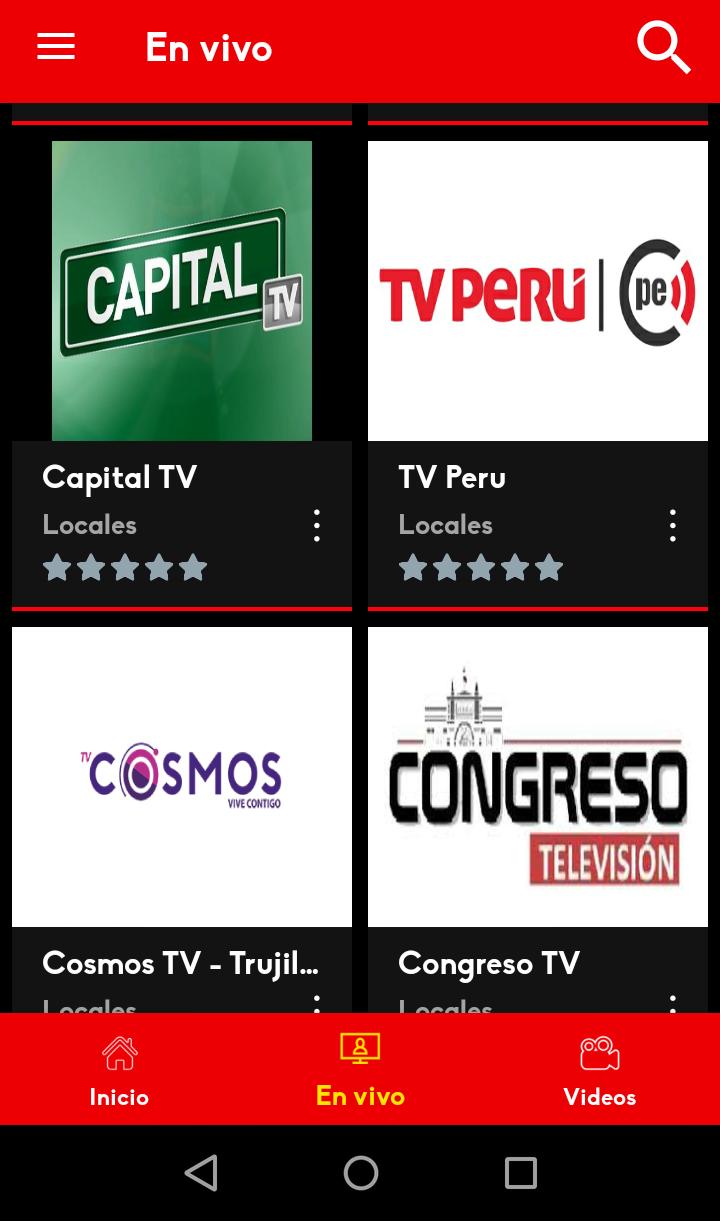Go to the Inicio tab

(x=119, y=1071)
